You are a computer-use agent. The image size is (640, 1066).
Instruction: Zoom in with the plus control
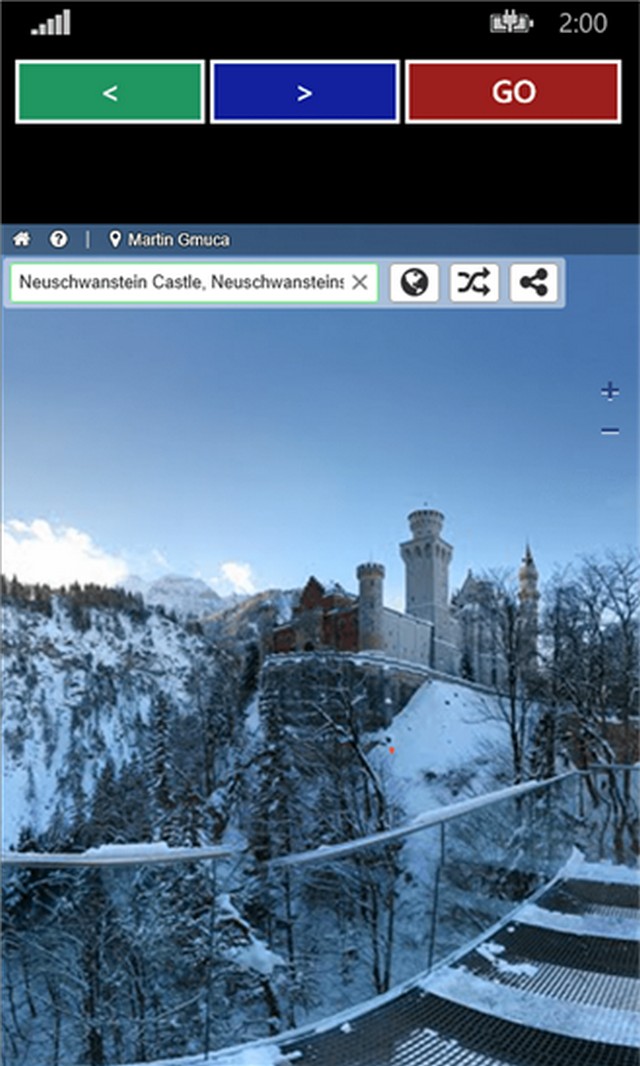tap(610, 392)
